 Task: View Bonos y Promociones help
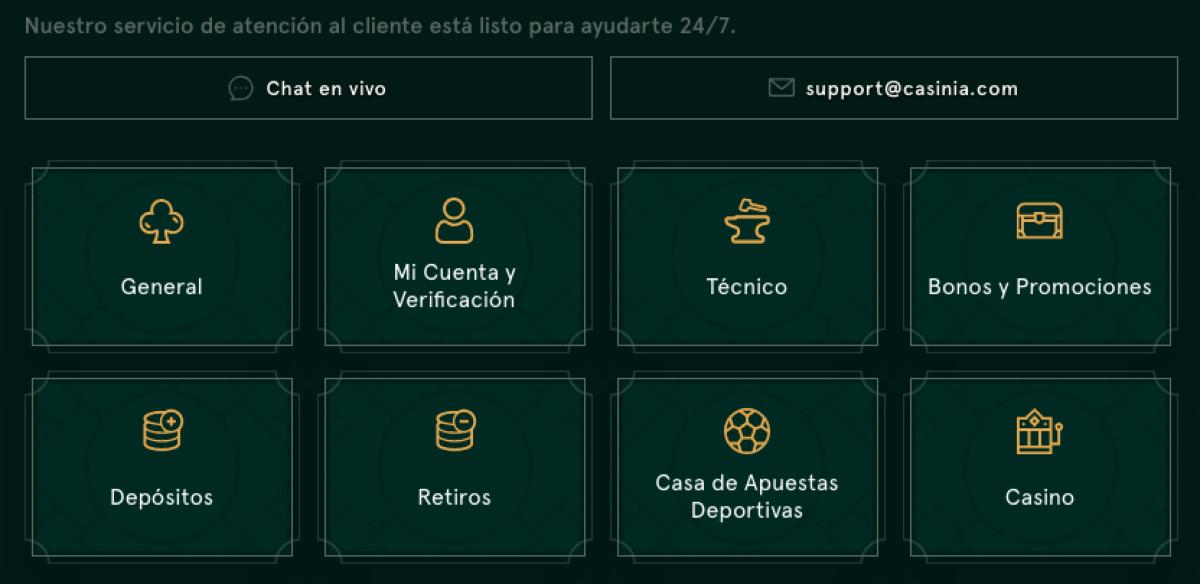(x=1039, y=257)
